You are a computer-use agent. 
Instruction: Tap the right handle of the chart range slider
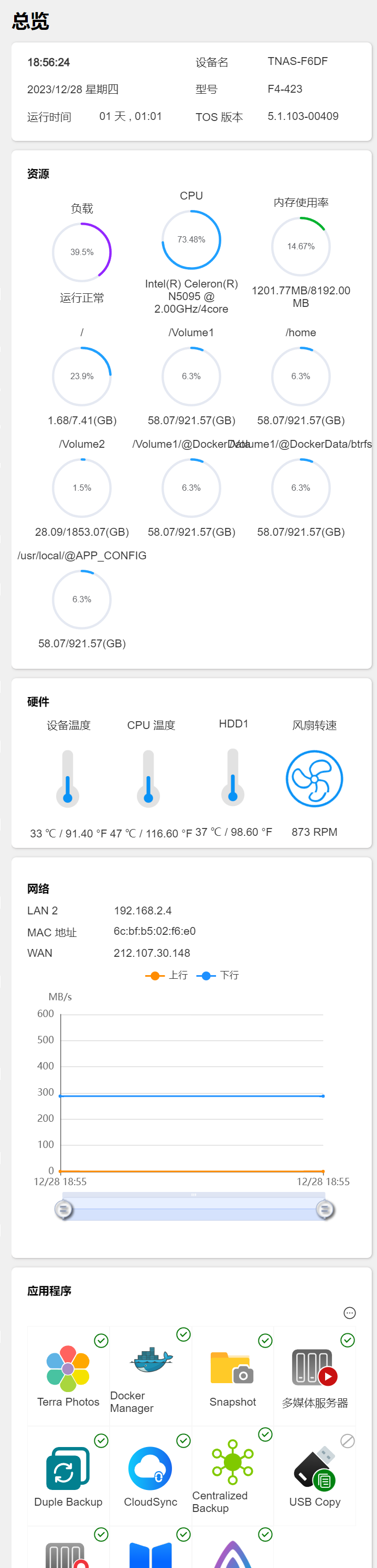coord(325,1209)
